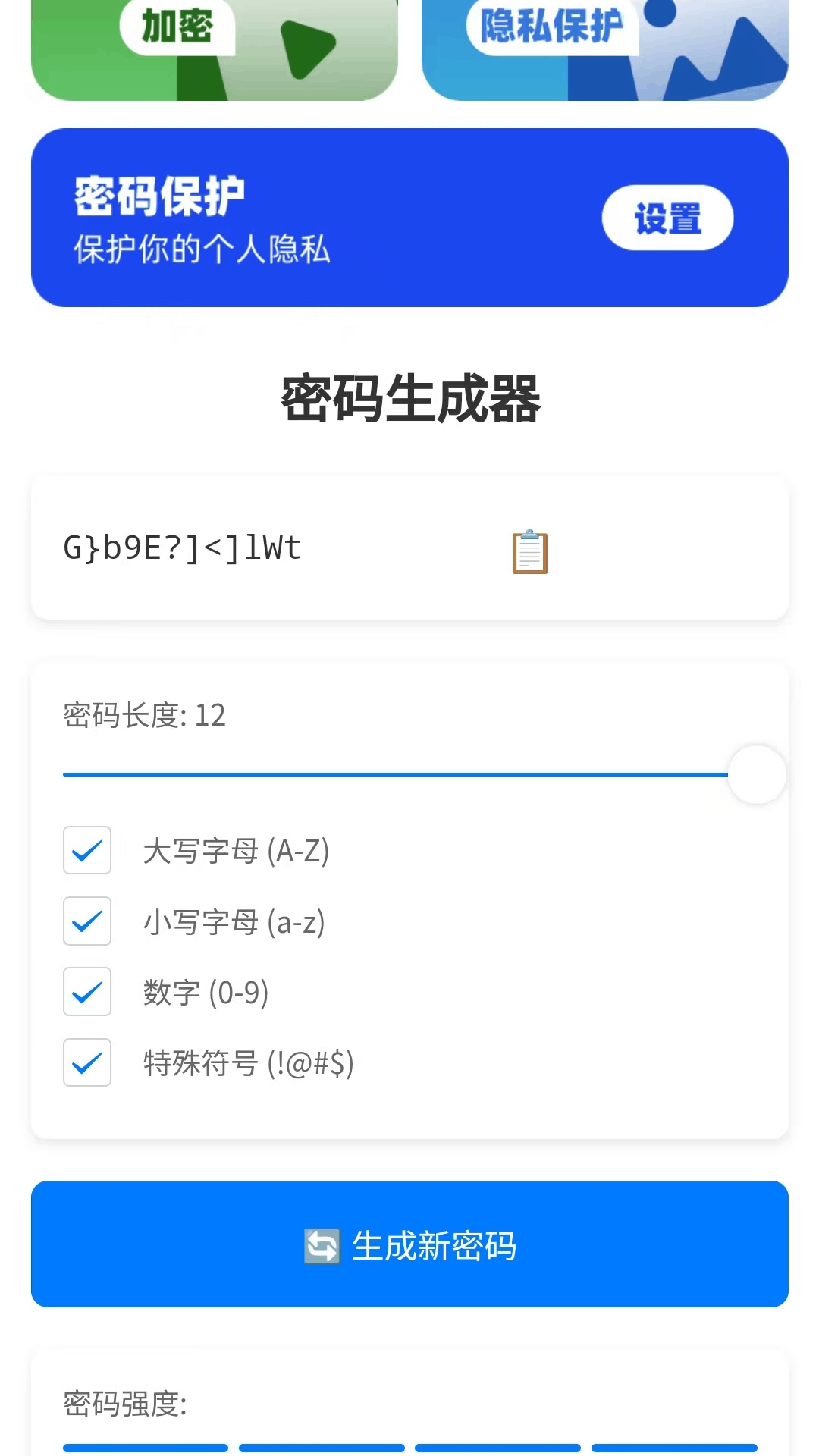
Task: Disable 数字 (0-9) in password options
Action: [x=86, y=993]
